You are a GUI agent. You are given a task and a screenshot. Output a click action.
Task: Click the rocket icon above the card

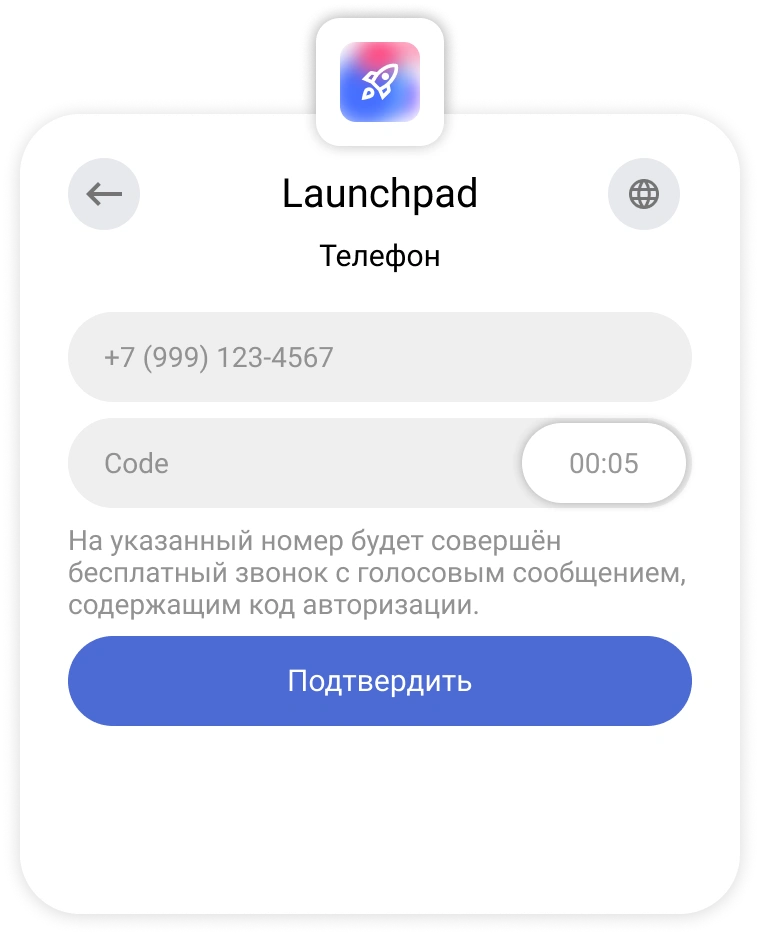380,80
